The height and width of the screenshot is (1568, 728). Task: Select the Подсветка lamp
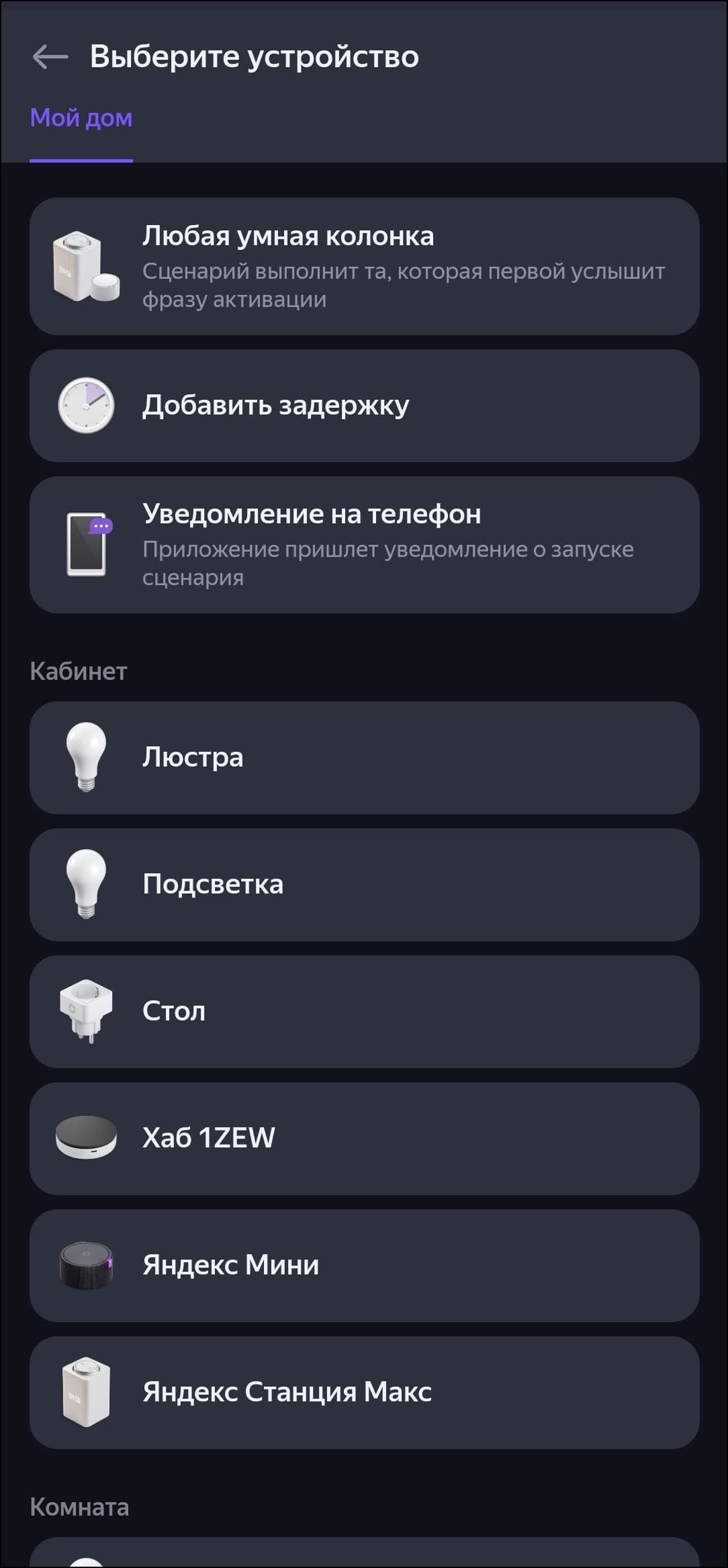[364, 884]
